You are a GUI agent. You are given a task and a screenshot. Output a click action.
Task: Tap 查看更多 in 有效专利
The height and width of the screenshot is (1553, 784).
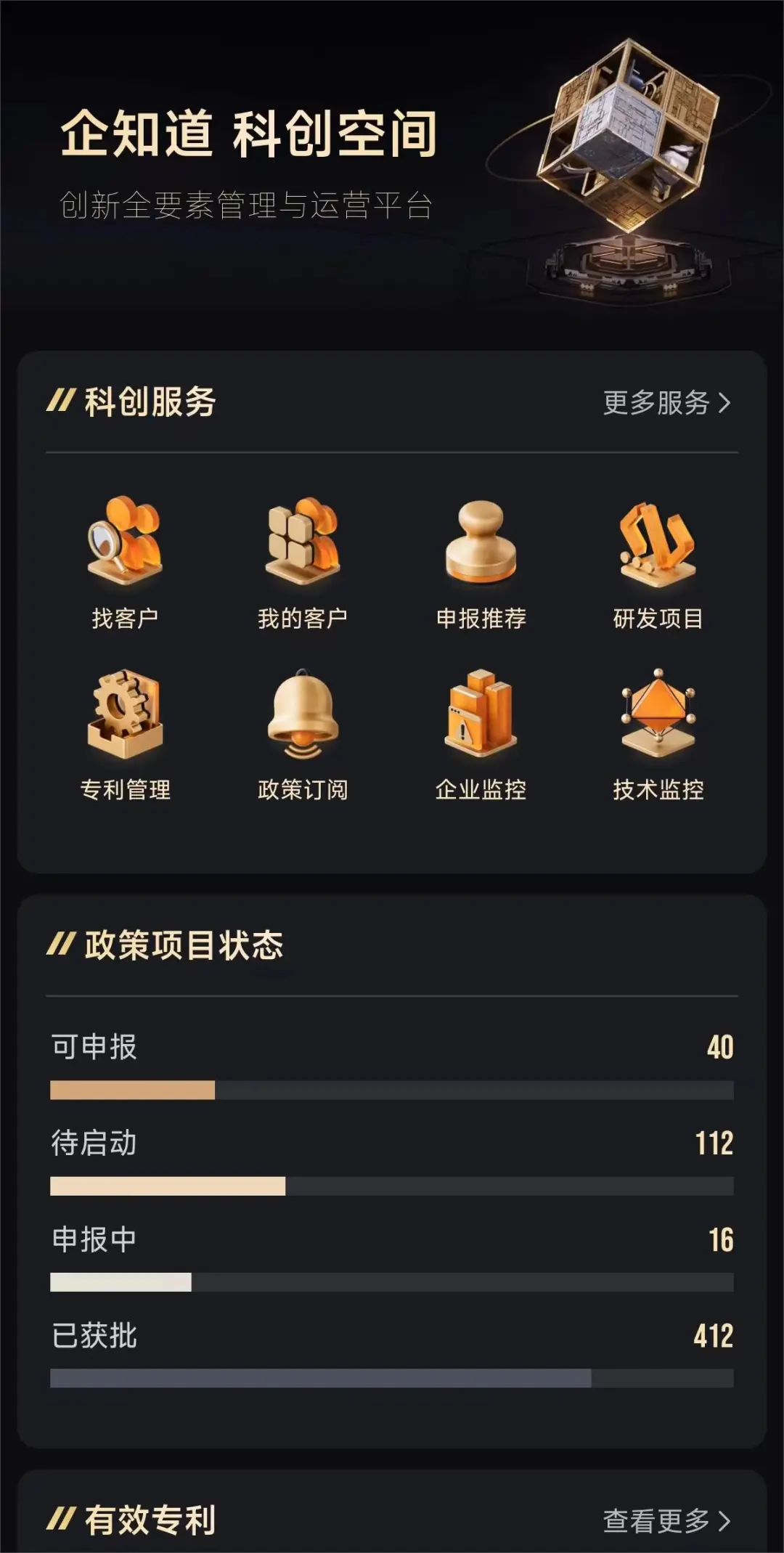(666, 1521)
